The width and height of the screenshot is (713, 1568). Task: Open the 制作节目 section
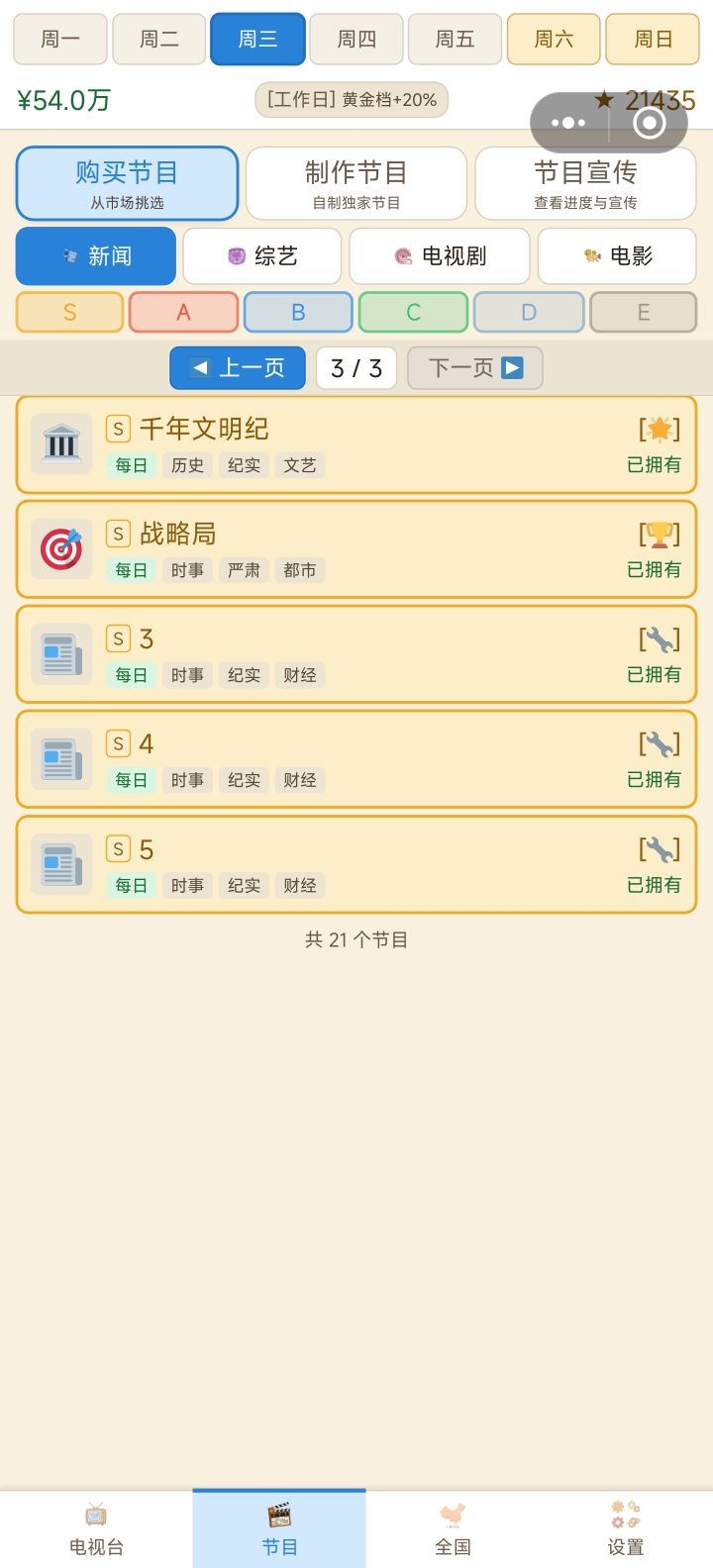pos(356,183)
